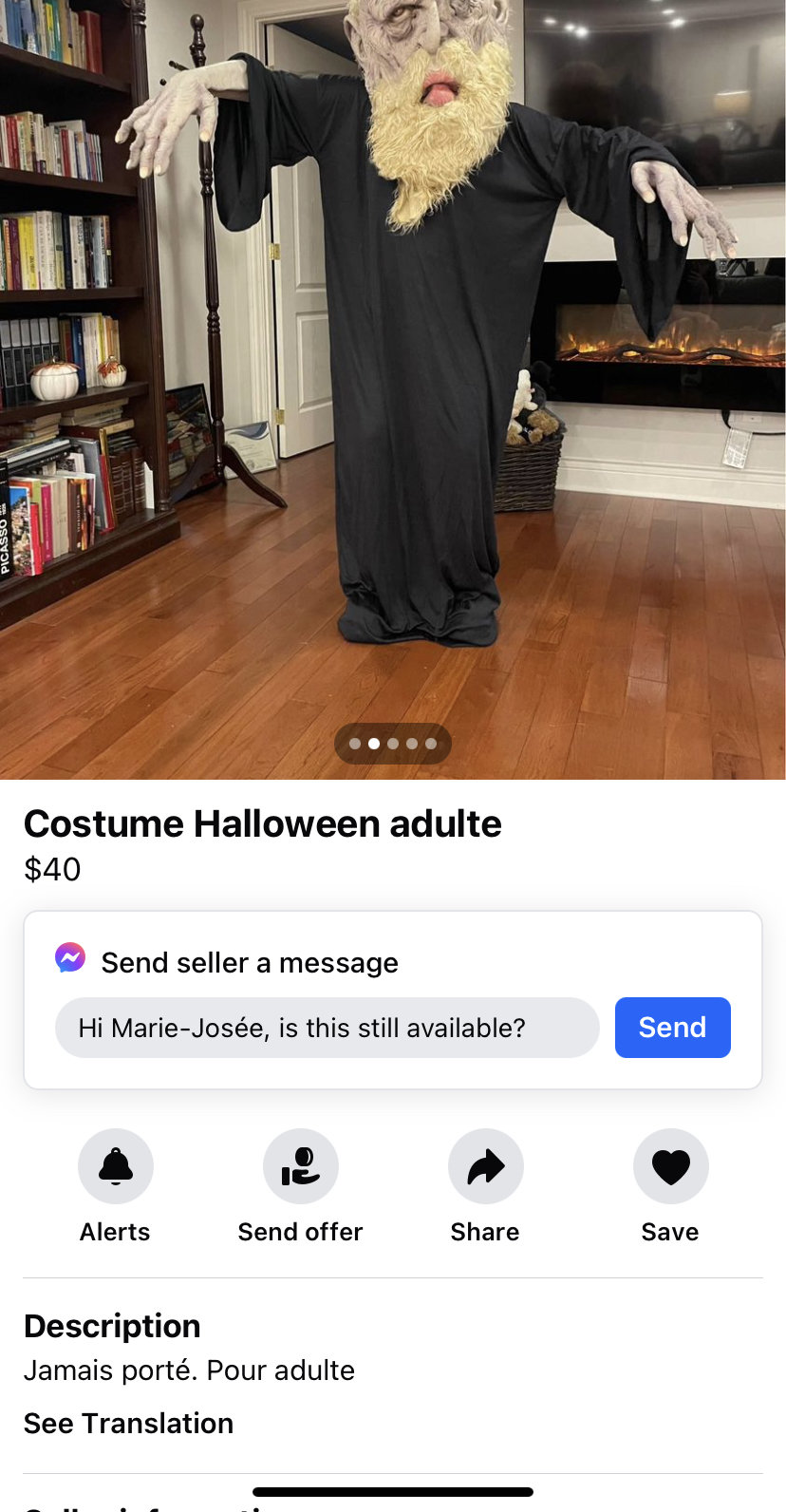Save this listing with the heart
This screenshot has width=786, height=1512.
tap(670, 1166)
